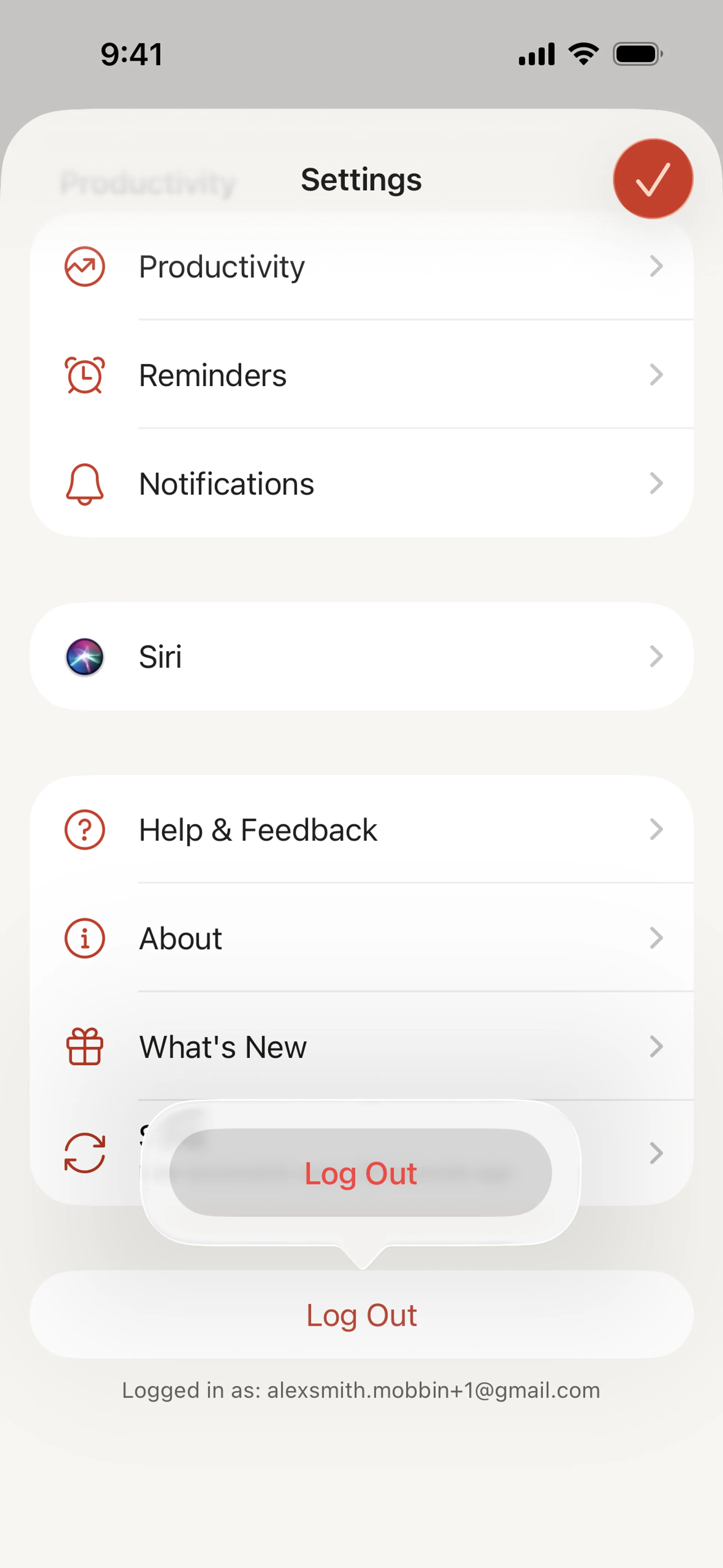
Task: View the About page
Action: tap(361, 938)
